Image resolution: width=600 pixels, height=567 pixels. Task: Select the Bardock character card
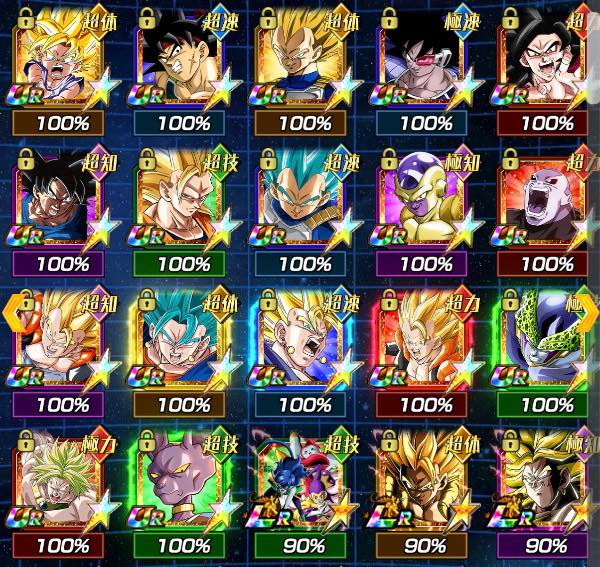184,60
